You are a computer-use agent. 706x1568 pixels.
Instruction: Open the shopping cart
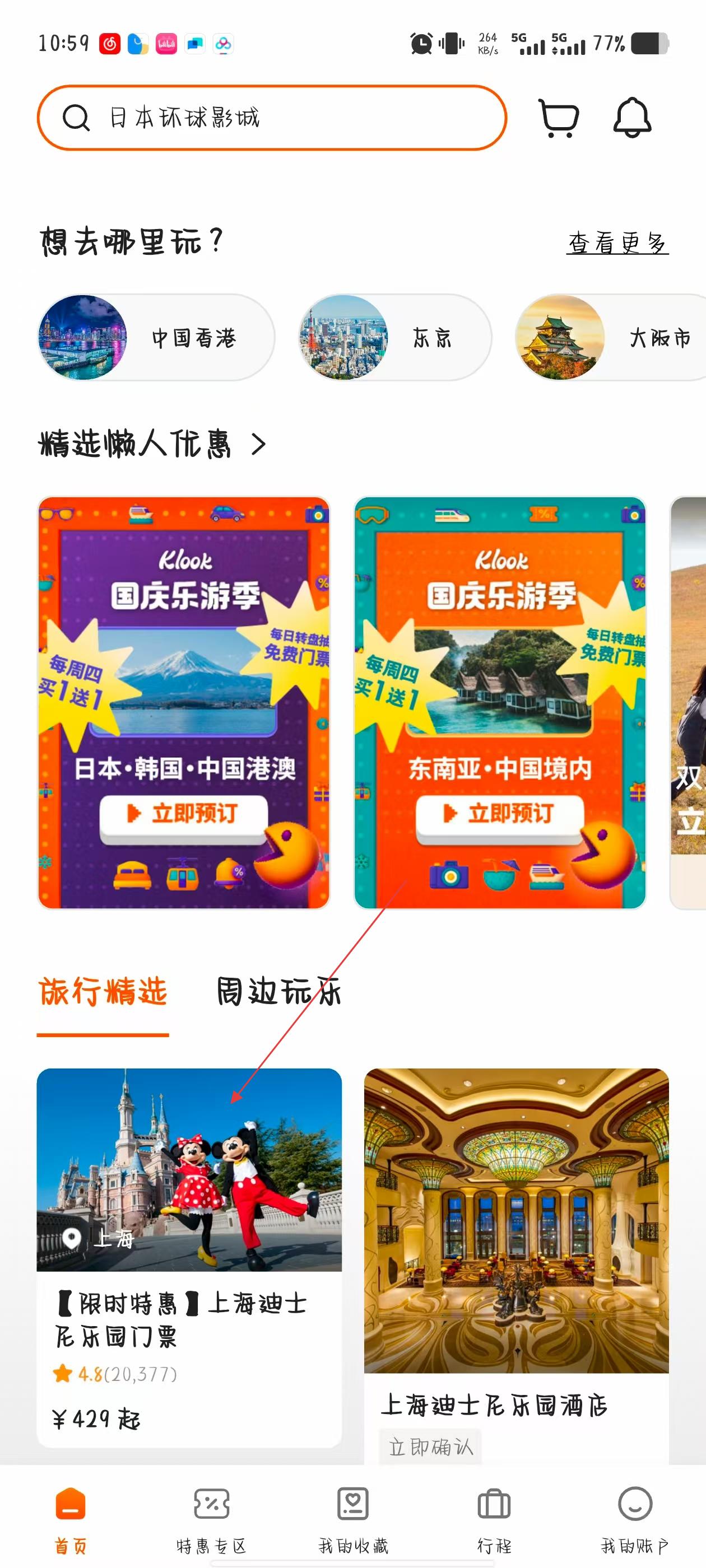coord(558,118)
